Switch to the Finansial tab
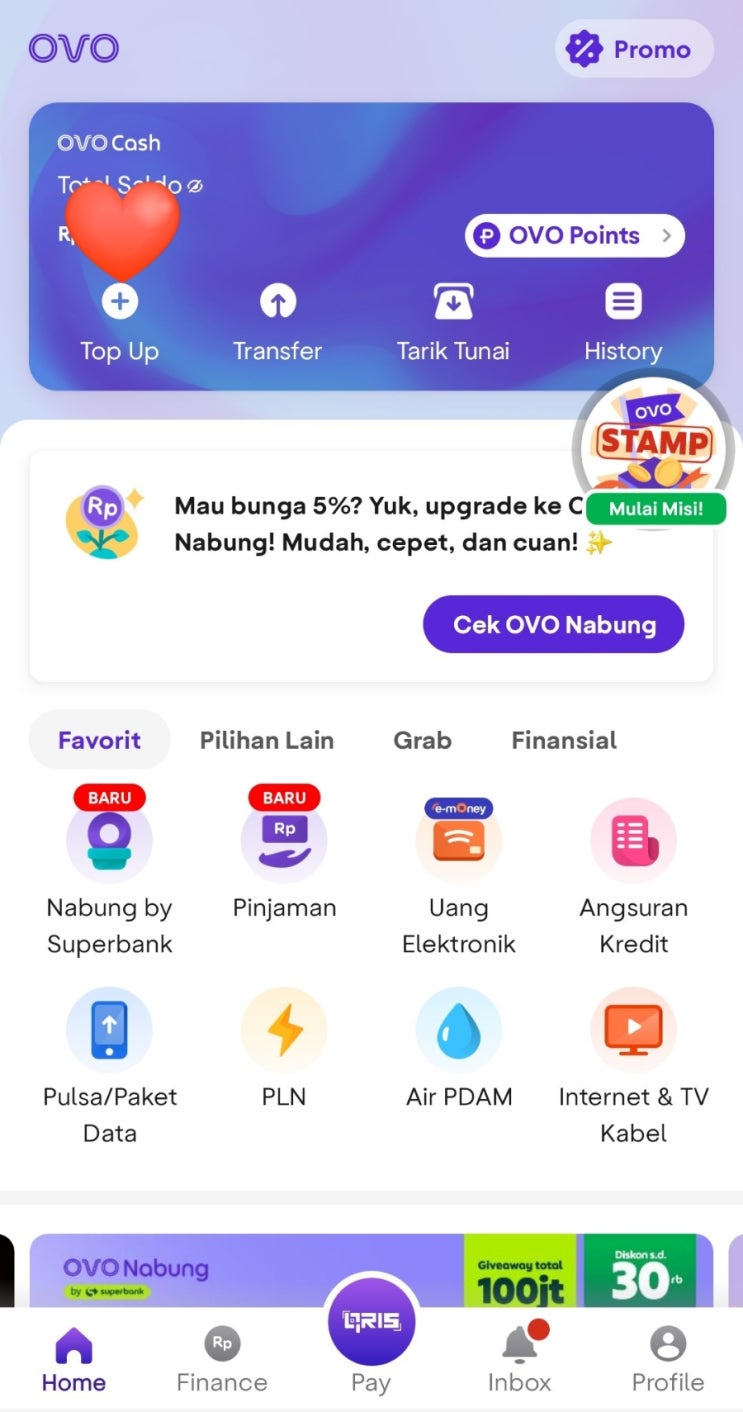The image size is (743, 1412). coord(564,740)
